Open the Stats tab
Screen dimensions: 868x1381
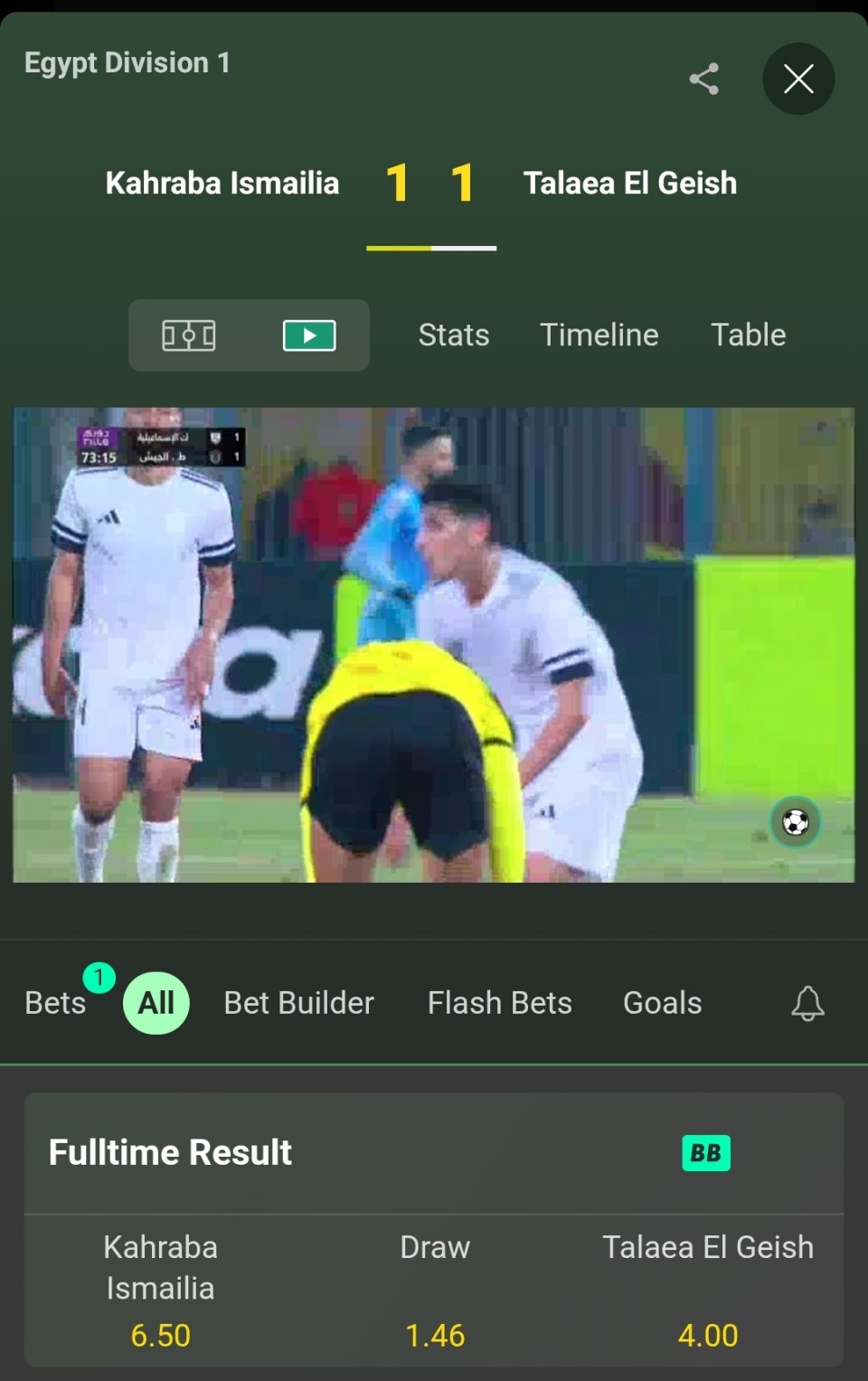click(x=453, y=336)
